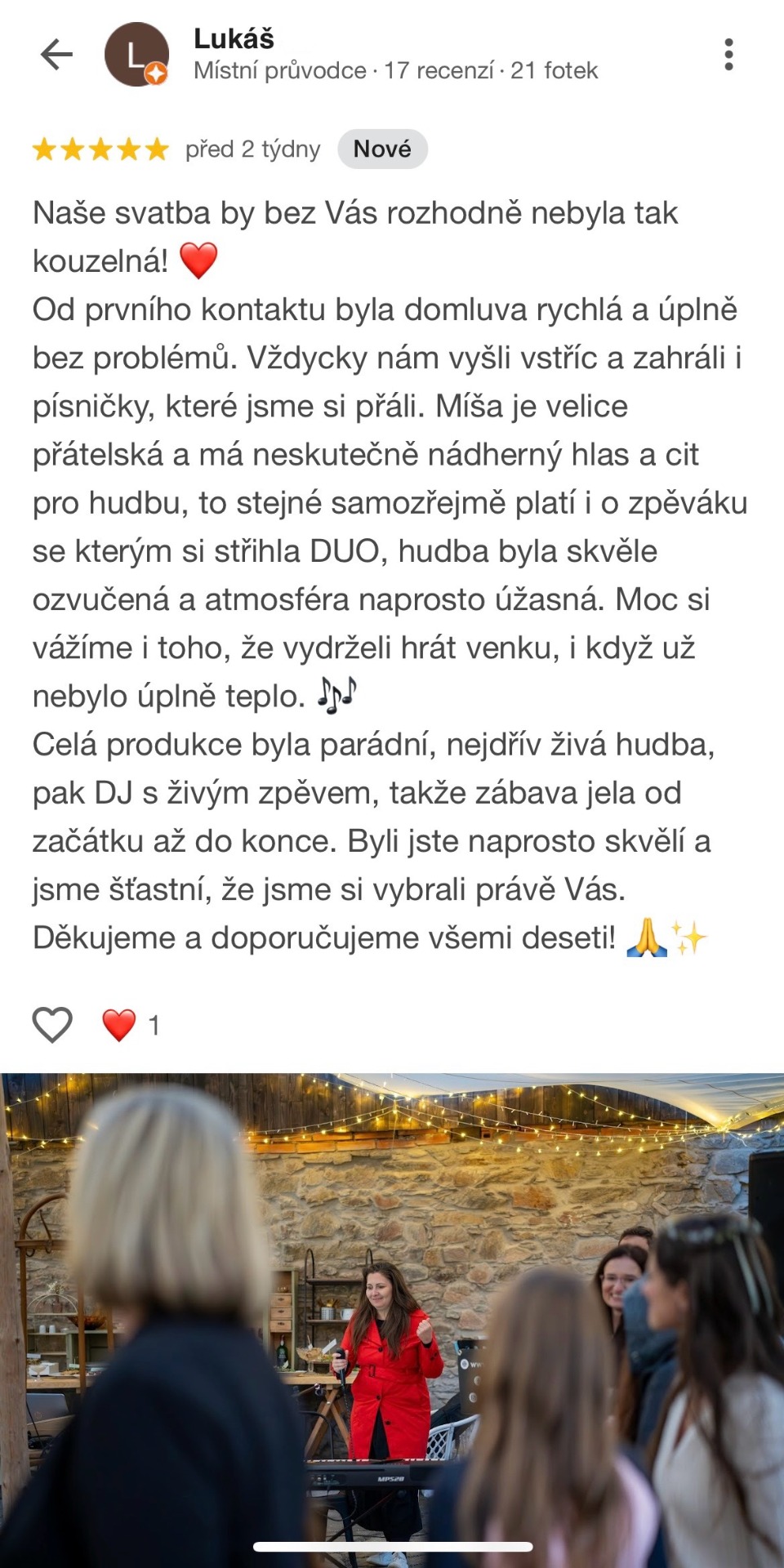This screenshot has height=1568, width=784.
Task: Open Lukáš's reviewer profile avatar
Action: [x=136, y=55]
